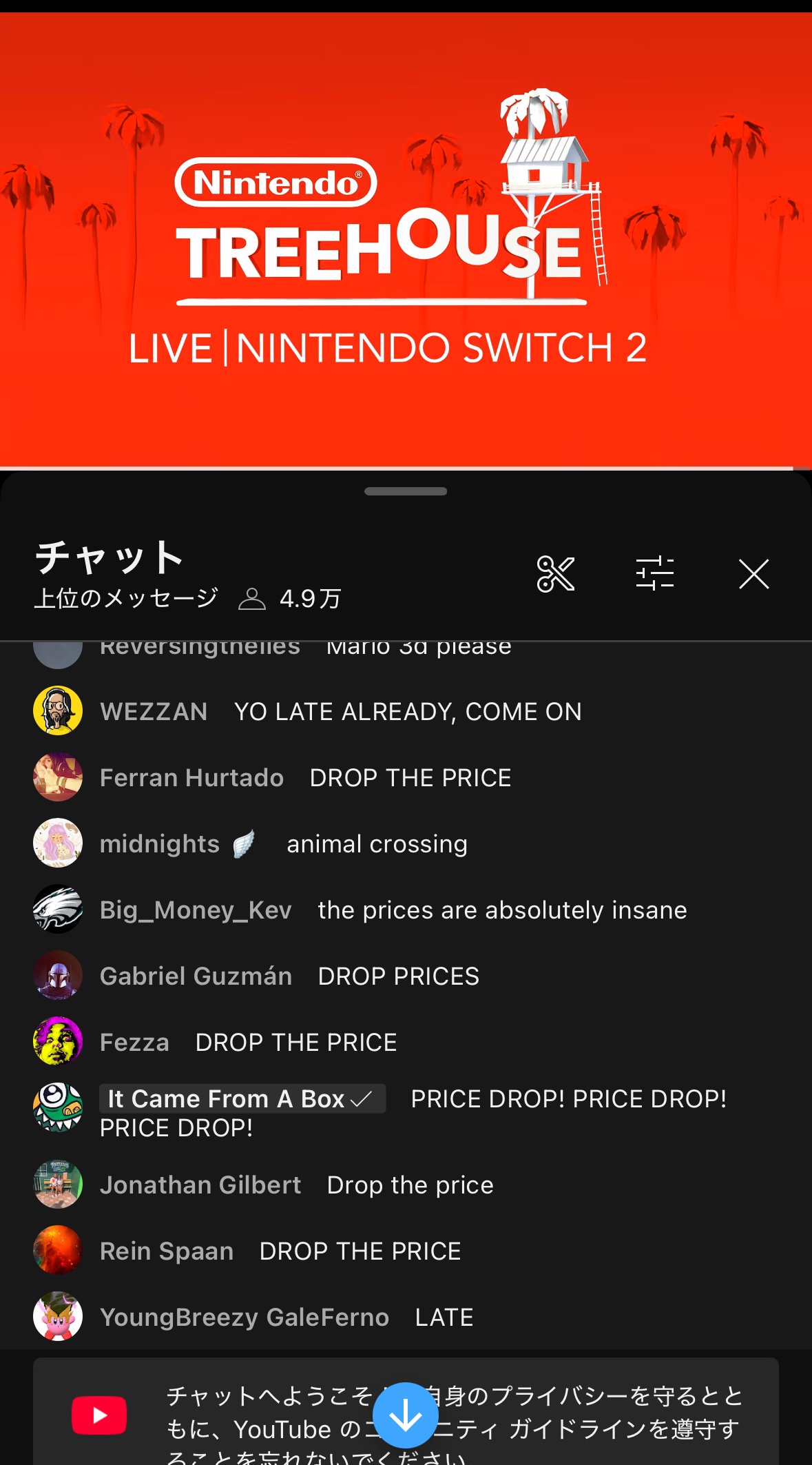812x1465 pixels.
Task: Tap the chat panel drag handle
Action: click(x=406, y=491)
